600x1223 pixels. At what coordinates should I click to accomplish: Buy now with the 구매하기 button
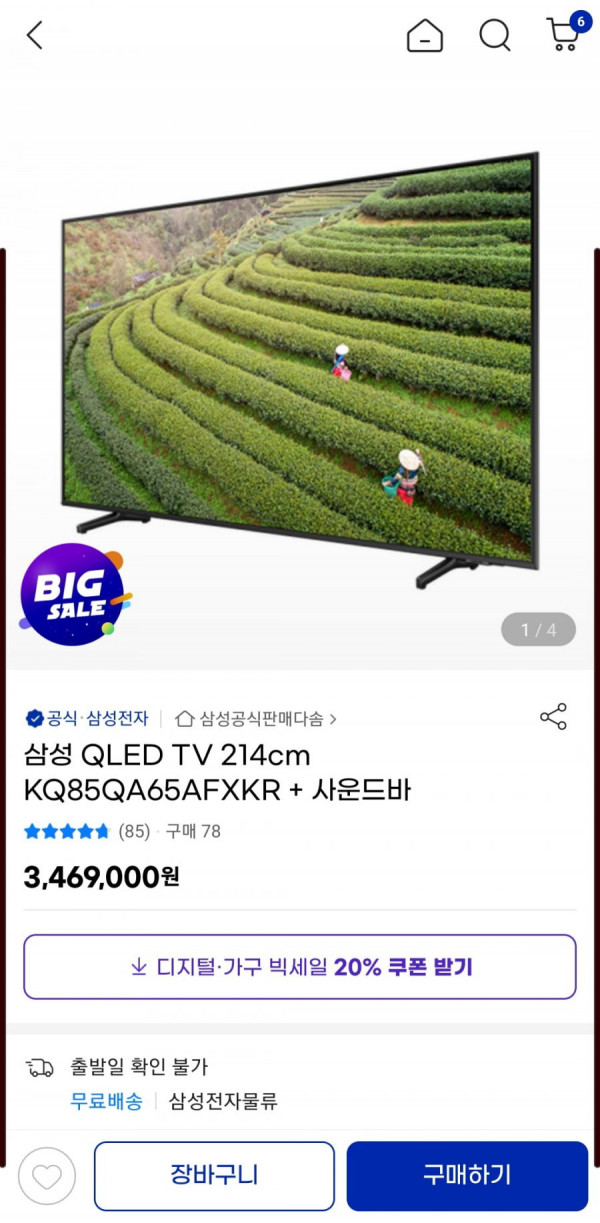(x=467, y=1176)
